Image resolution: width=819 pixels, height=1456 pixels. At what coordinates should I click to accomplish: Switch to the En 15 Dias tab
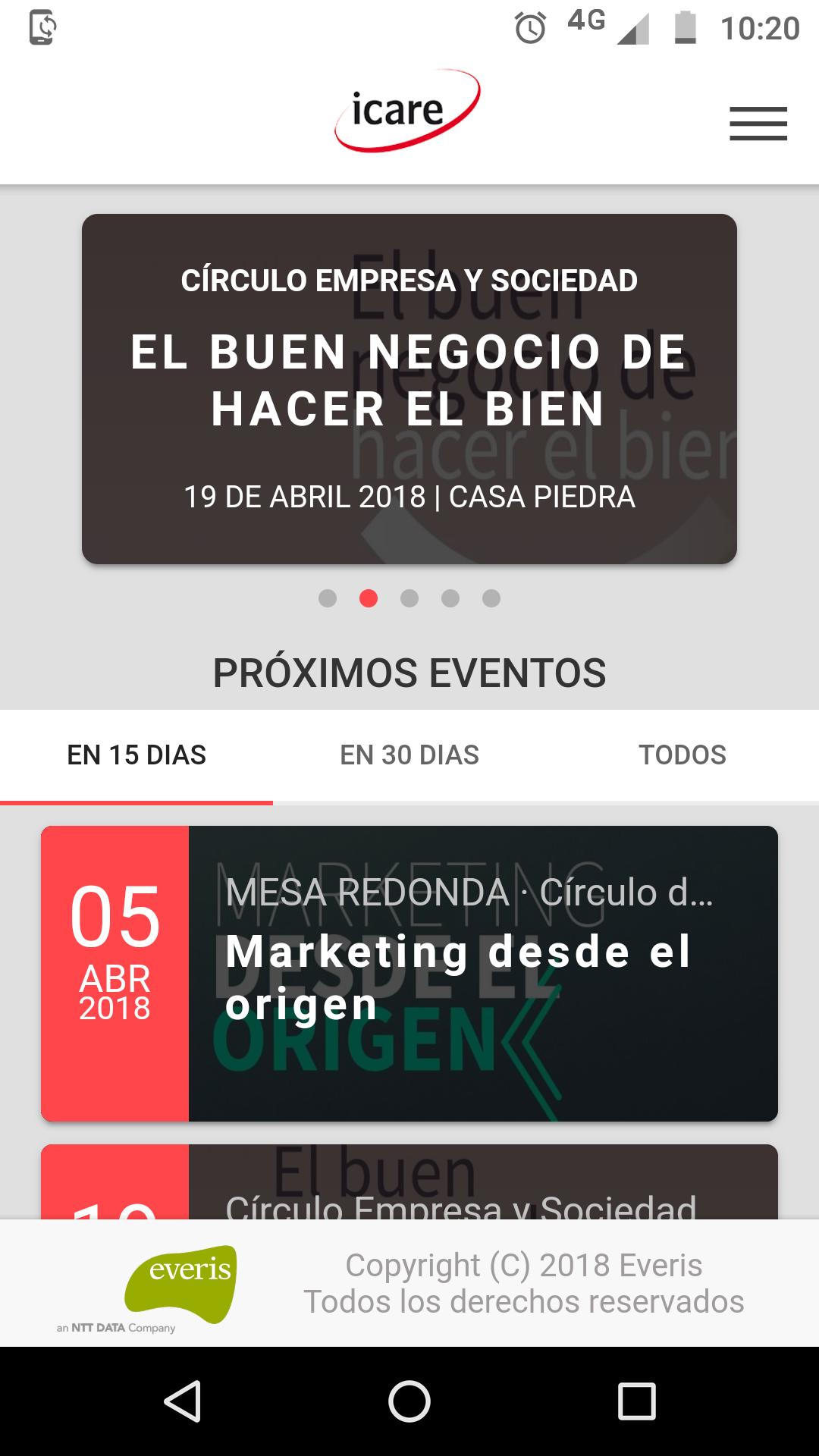136,755
